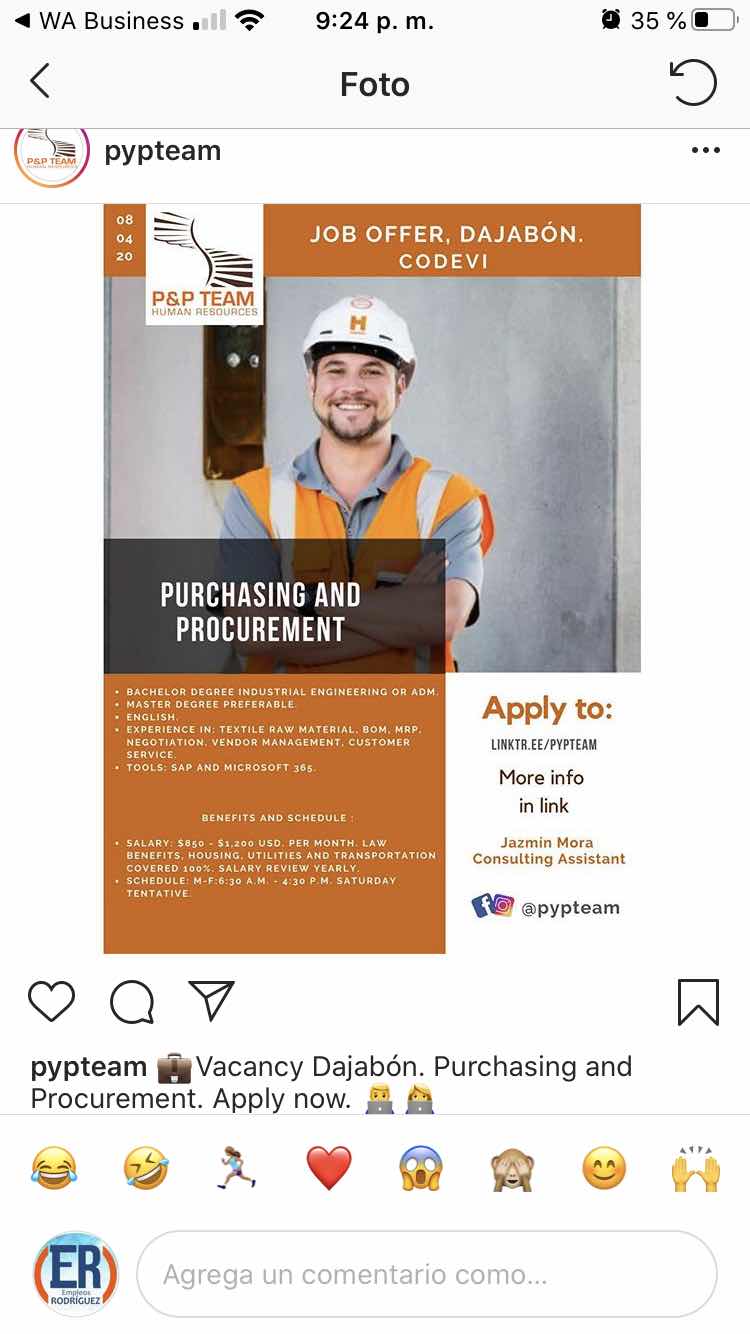Insert the see-no-evil monkey emoji
The height and width of the screenshot is (1334, 750).
tap(512, 1167)
